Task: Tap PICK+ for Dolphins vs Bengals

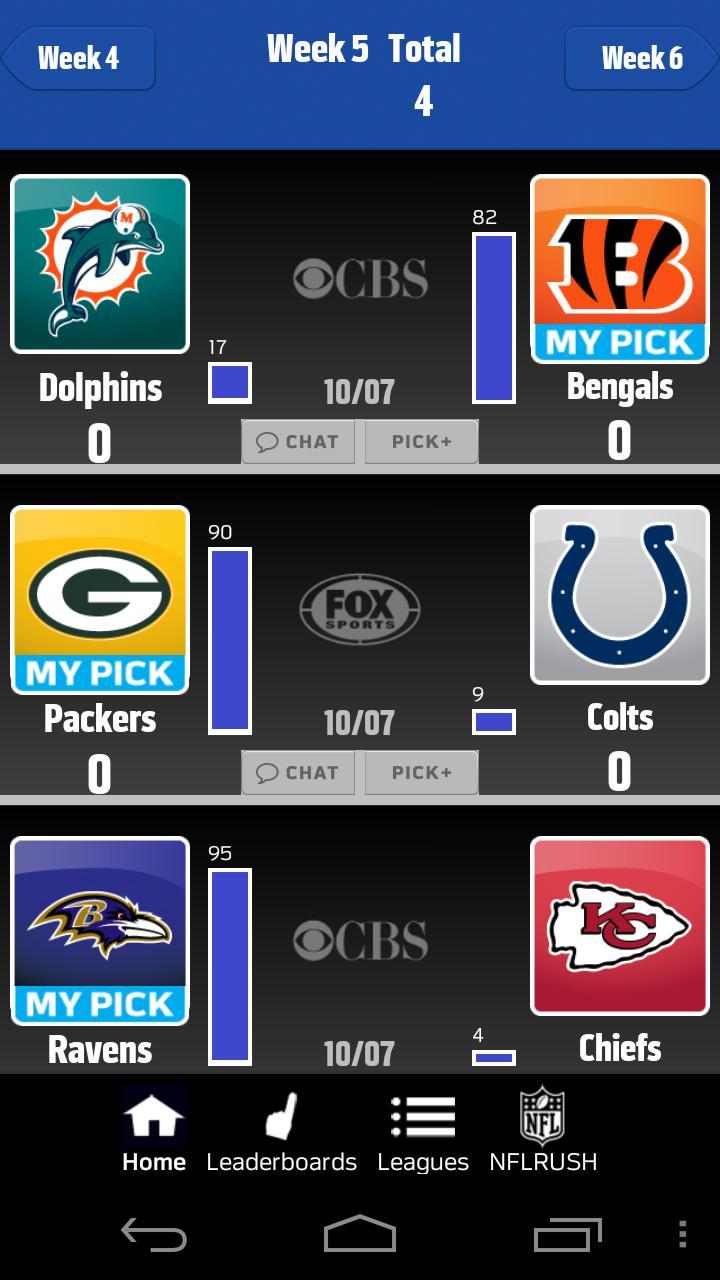Action: [421, 442]
